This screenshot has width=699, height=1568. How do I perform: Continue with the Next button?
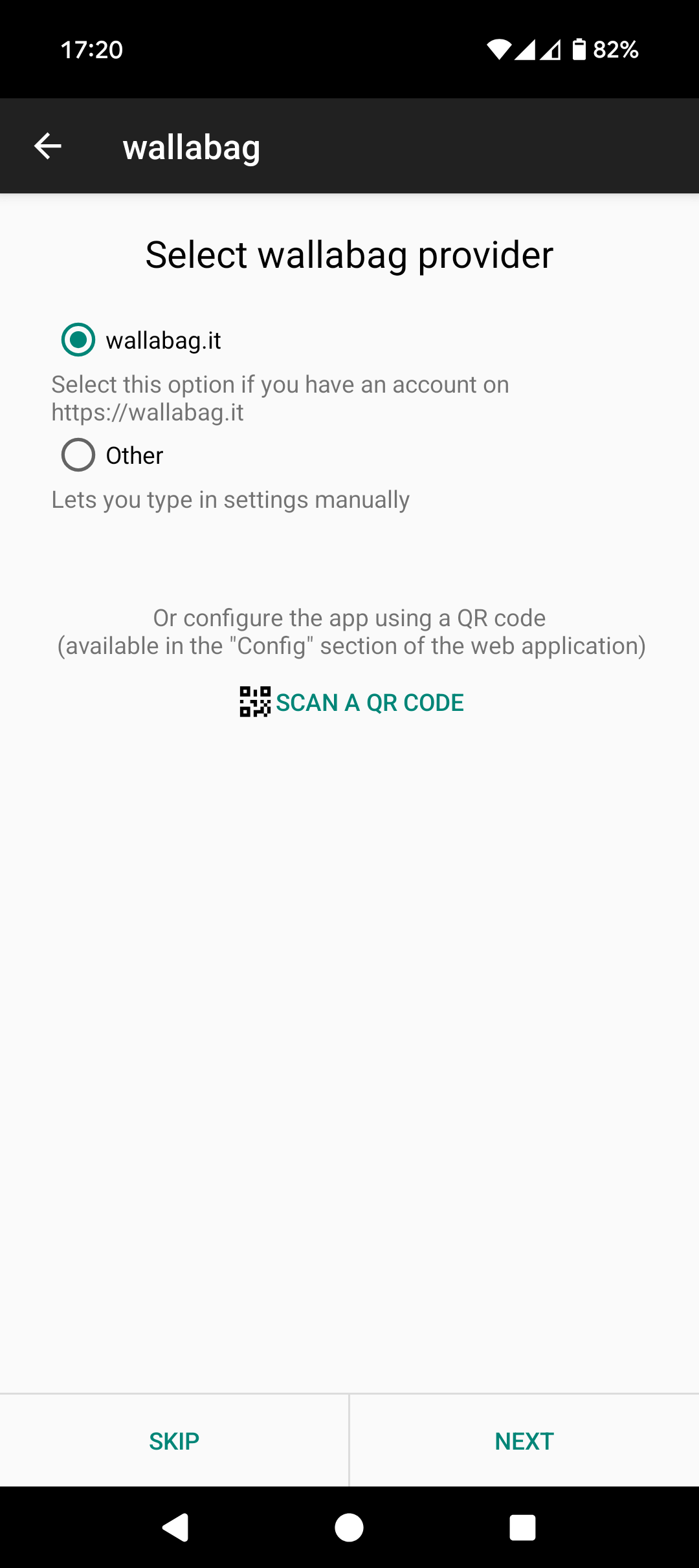(x=524, y=1441)
